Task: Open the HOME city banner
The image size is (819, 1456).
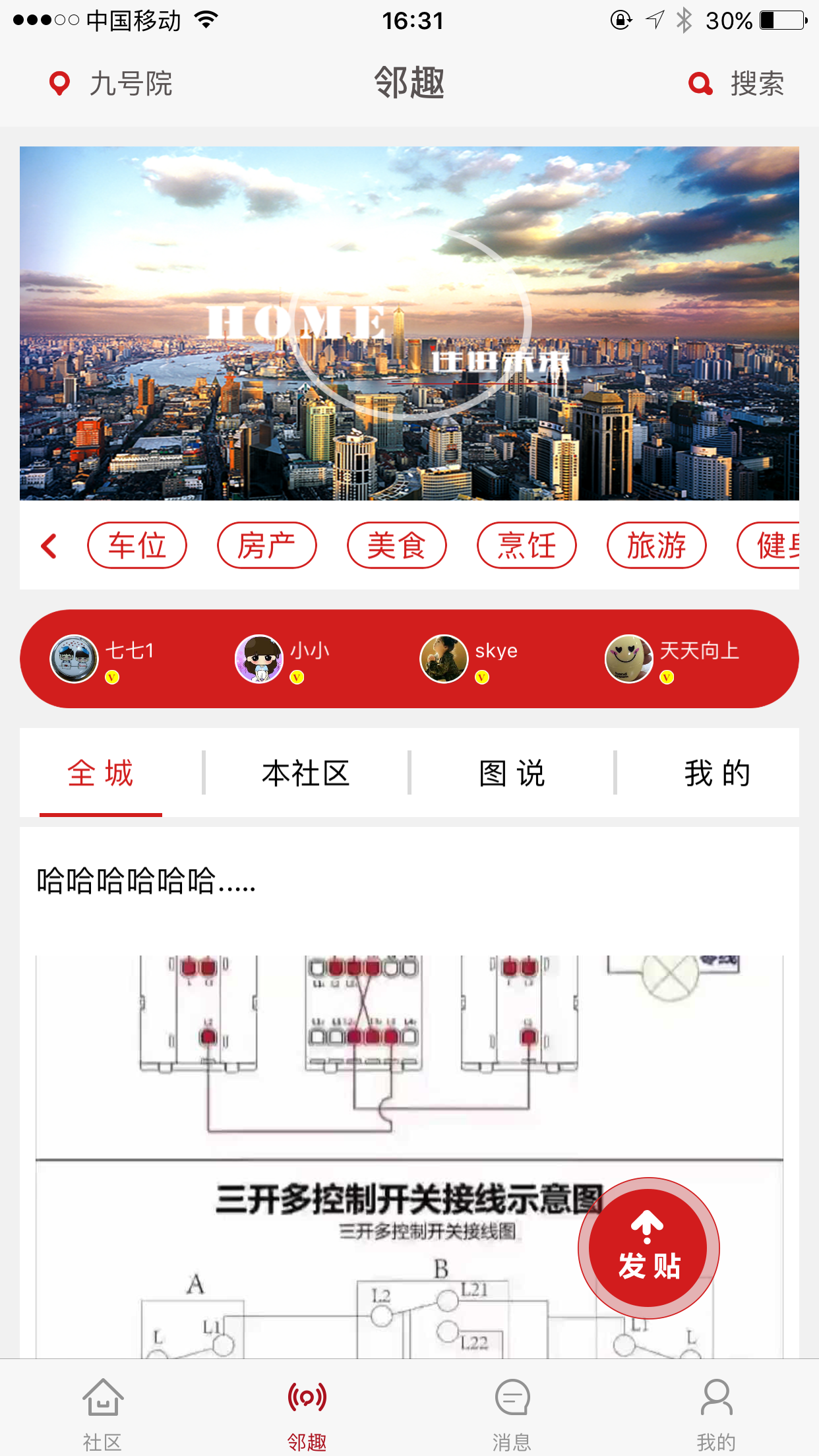Action: point(409,323)
